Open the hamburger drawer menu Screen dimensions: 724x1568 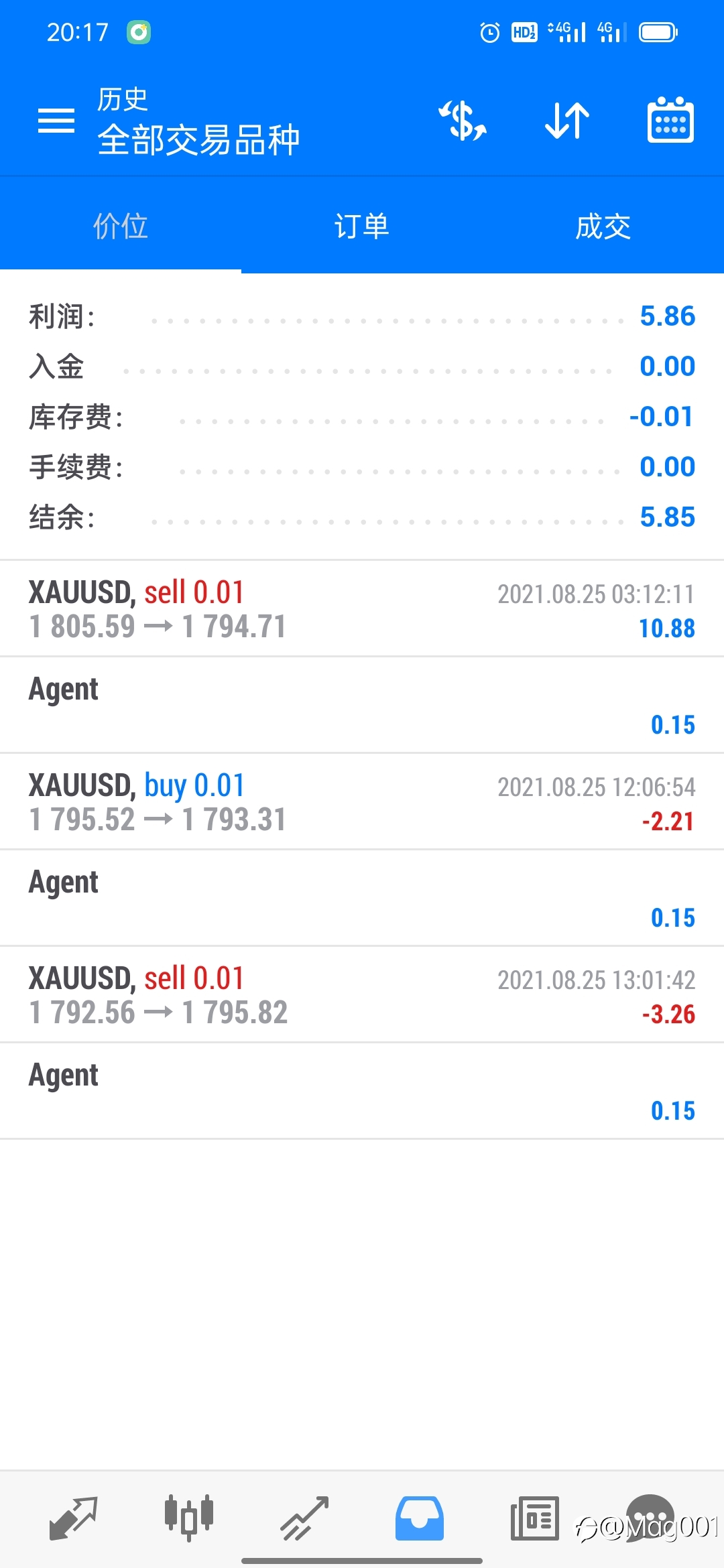click(x=56, y=121)
